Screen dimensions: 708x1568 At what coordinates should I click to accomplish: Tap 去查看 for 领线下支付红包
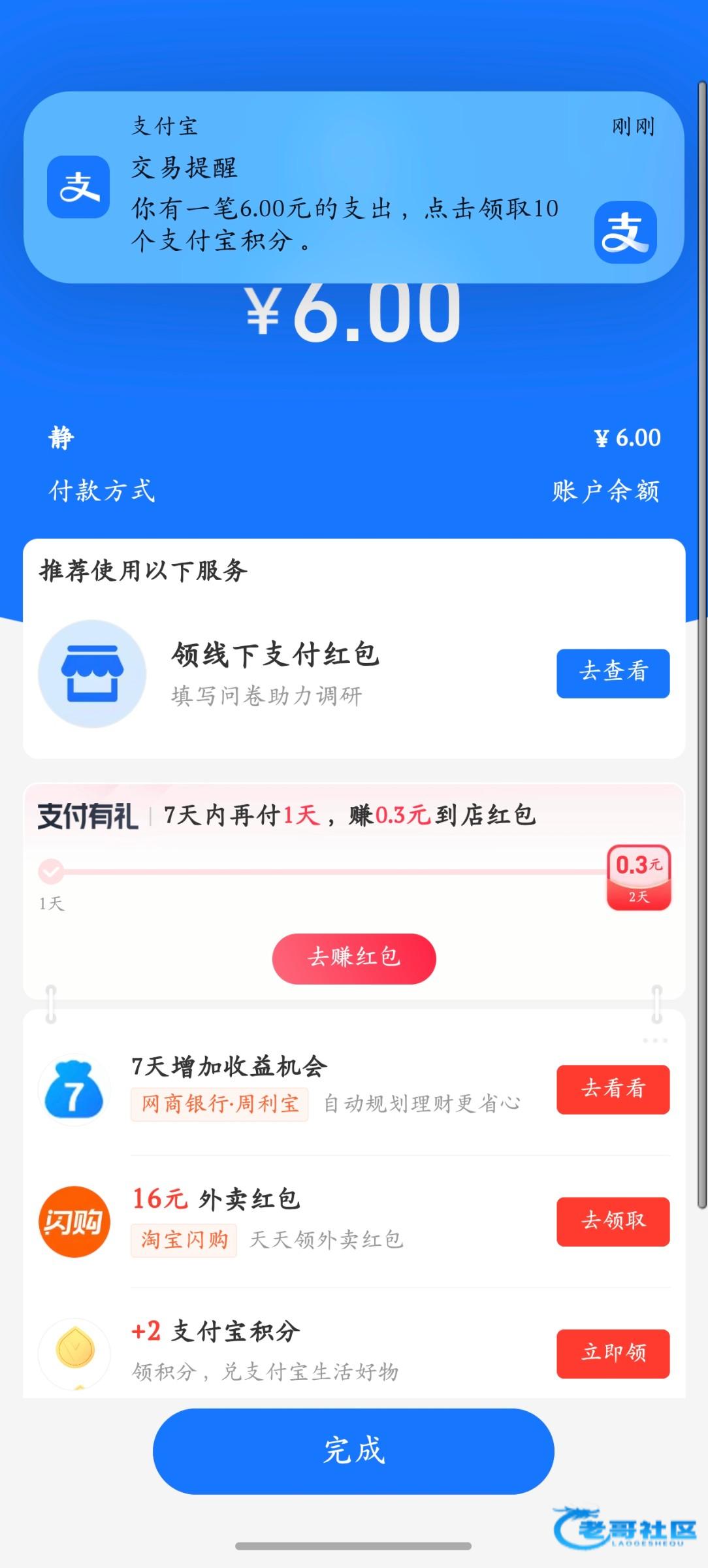[x=613, y=673]
